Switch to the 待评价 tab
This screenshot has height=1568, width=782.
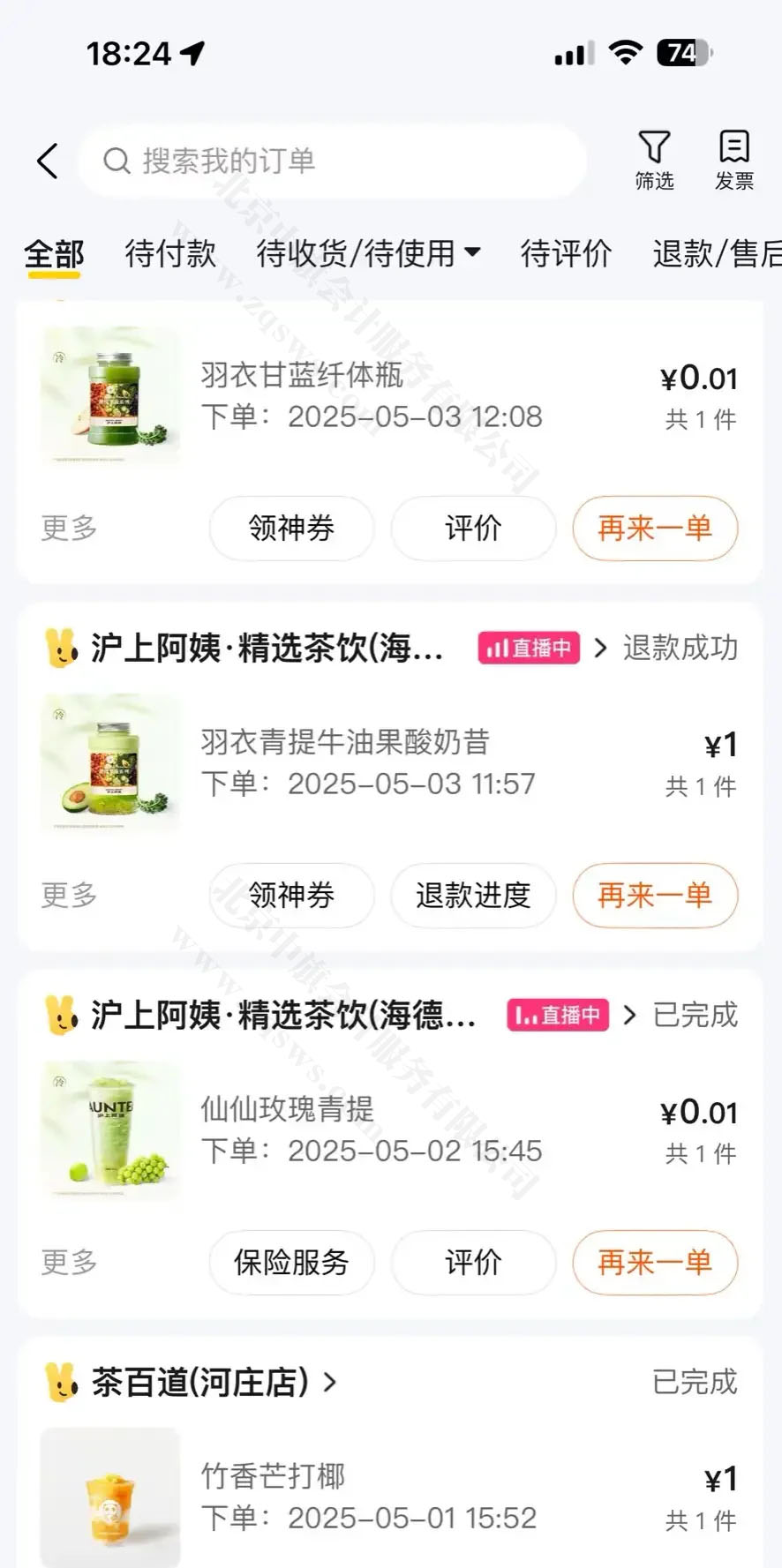(x=566, y=254)
